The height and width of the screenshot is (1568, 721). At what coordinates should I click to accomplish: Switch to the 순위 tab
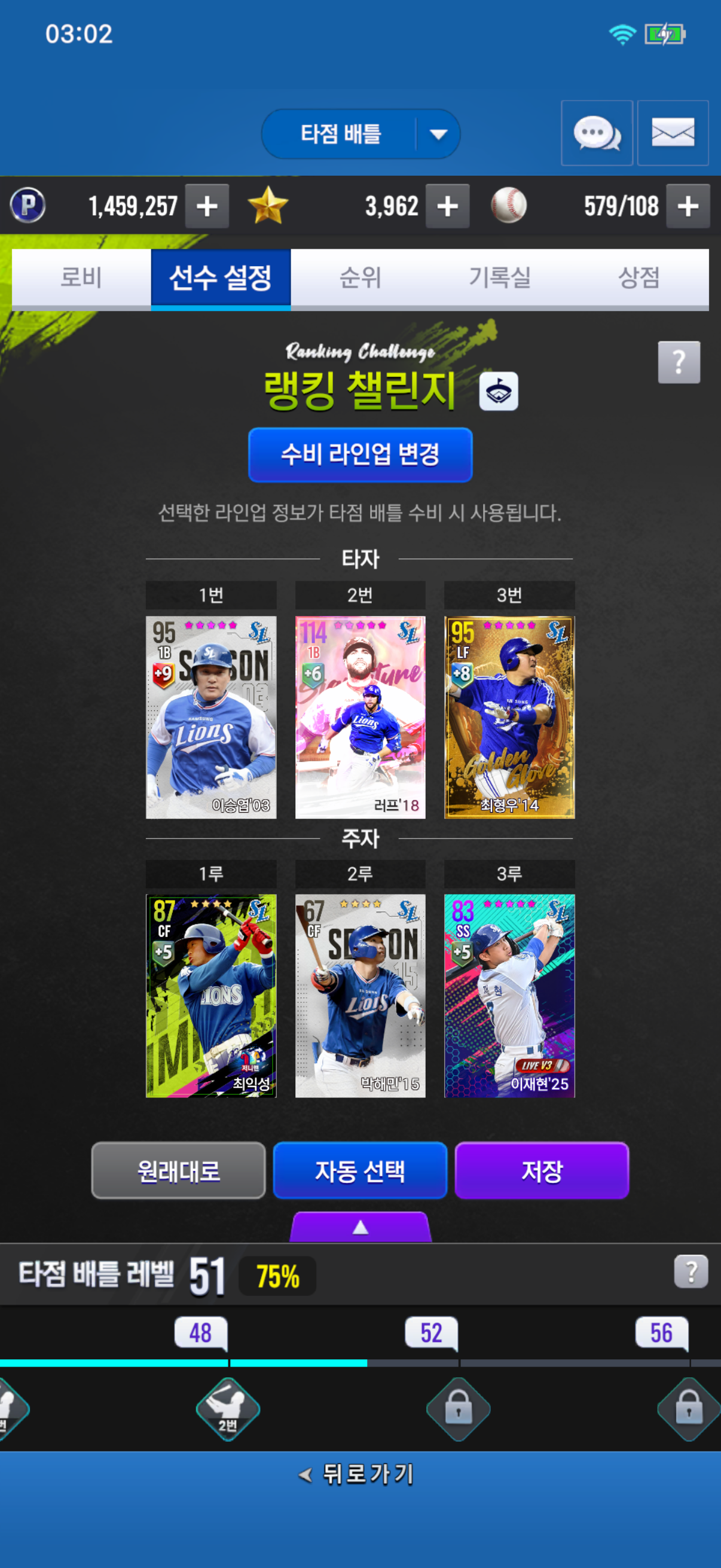[x=360, y=278]
